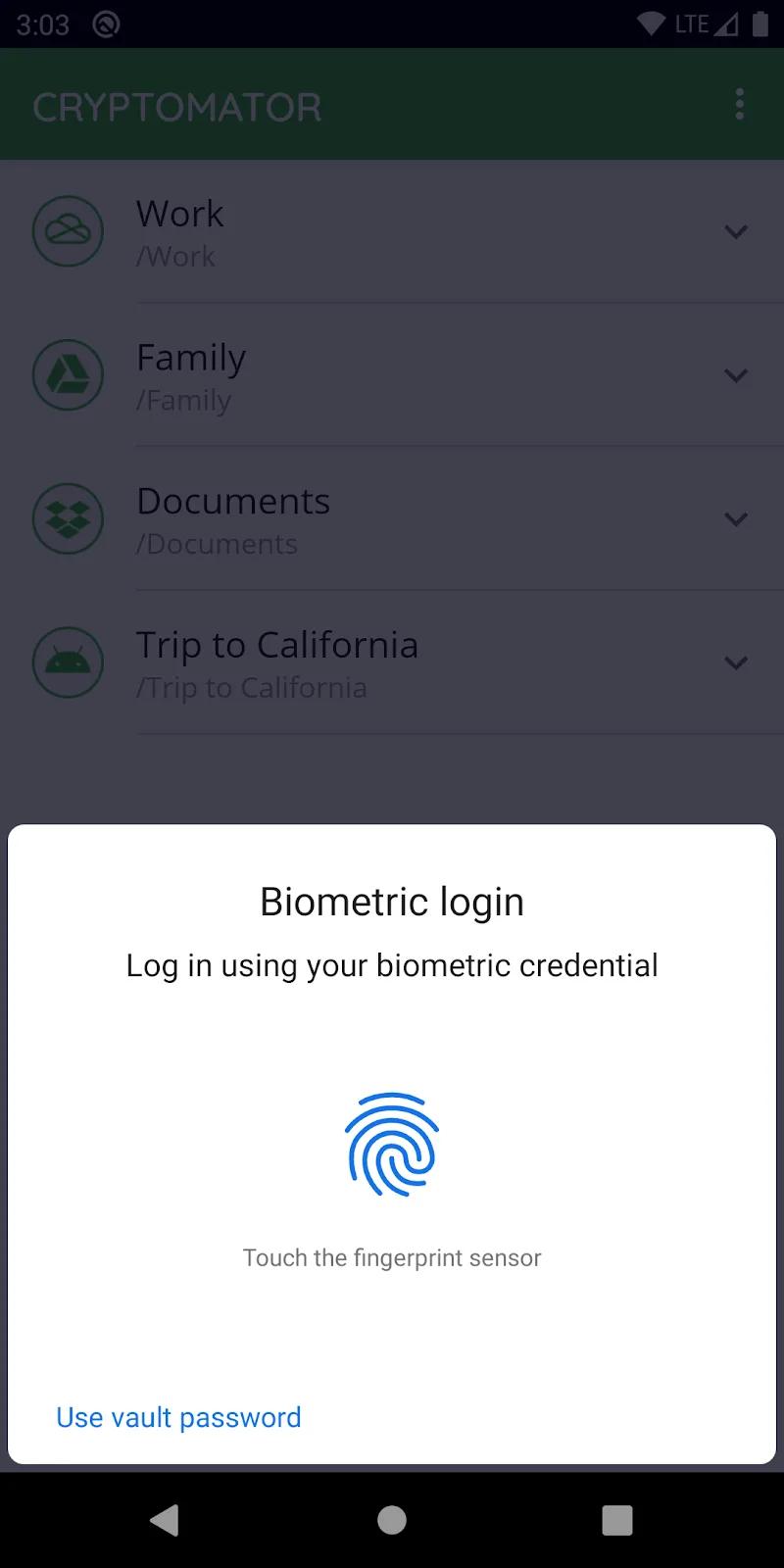Open the Use vault password option
This screenshot has width=784, height=1568.
point(178,1416)
